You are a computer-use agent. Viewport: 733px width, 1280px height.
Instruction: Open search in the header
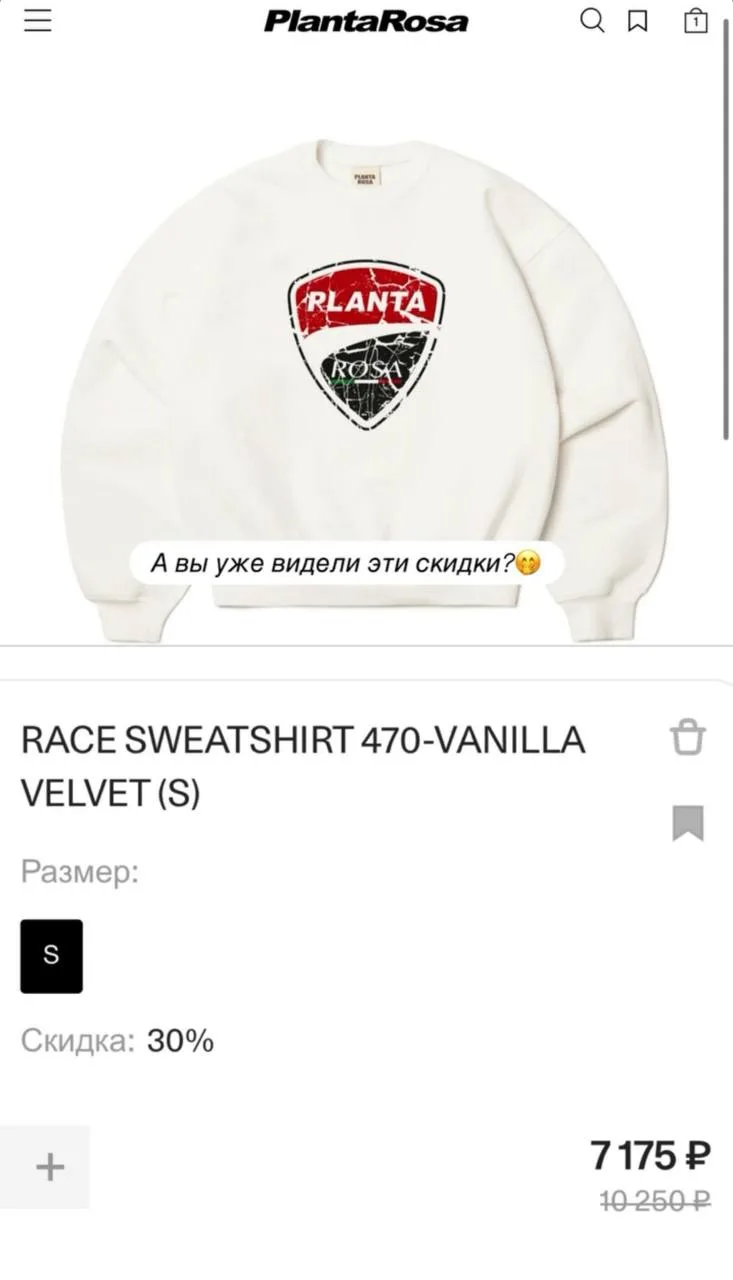(x=593, y=21)
